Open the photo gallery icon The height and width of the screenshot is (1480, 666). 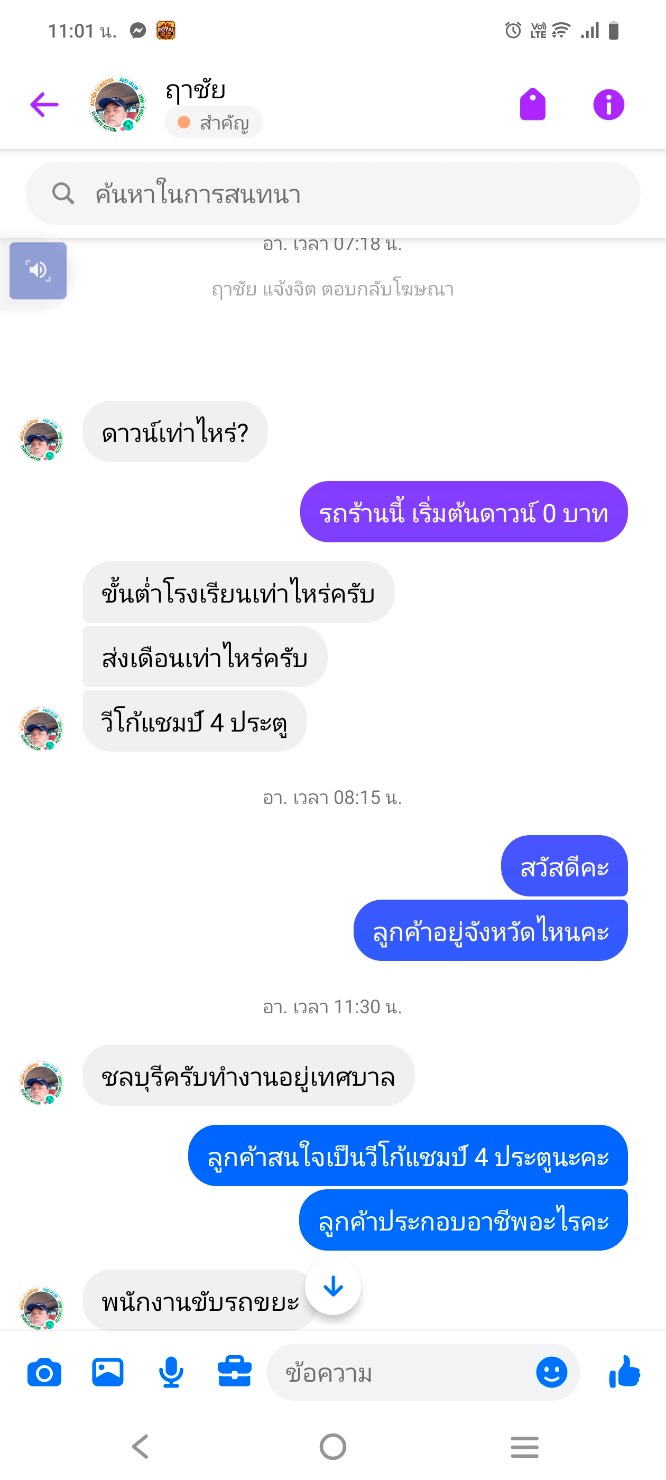(x=107, y=1373)
